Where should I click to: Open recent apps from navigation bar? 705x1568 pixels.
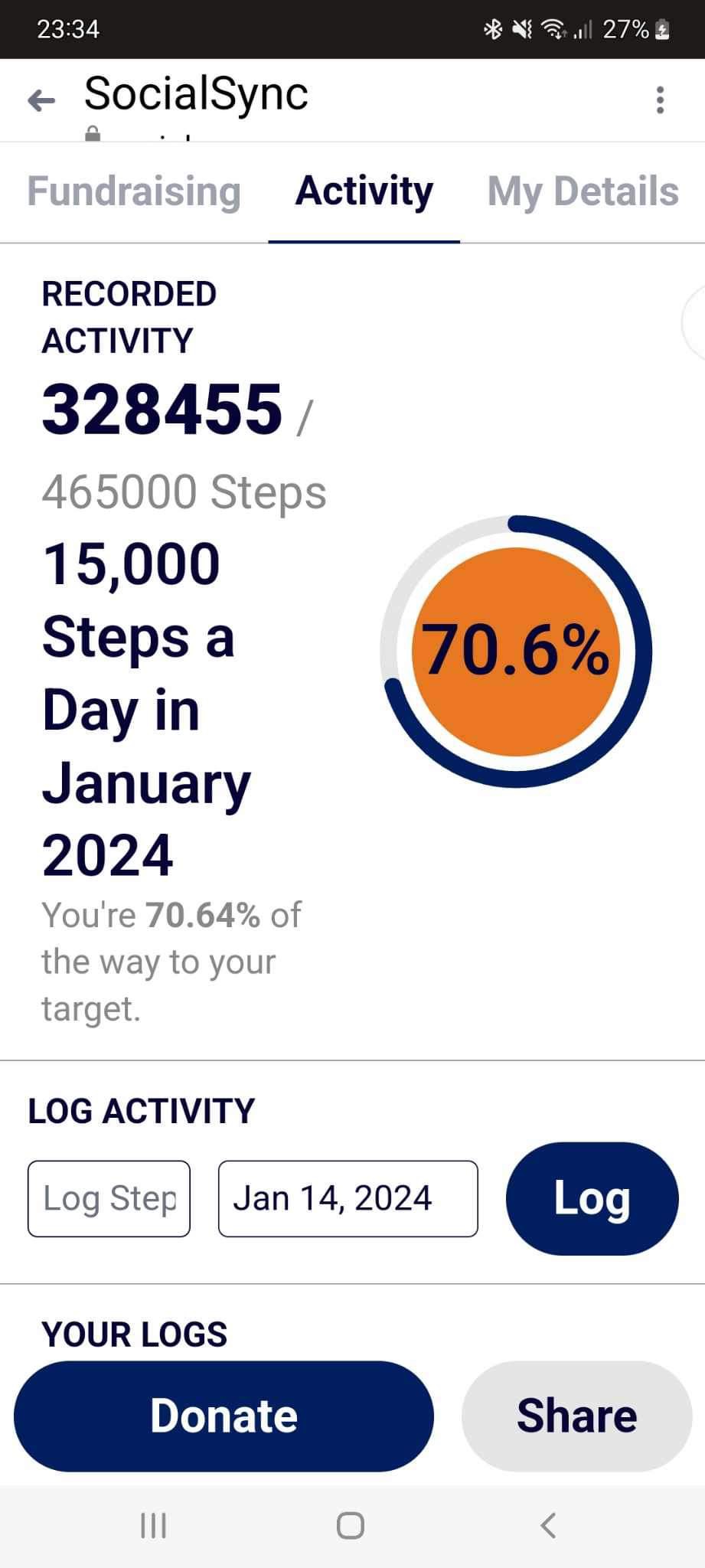click(x=154, y=1526)
